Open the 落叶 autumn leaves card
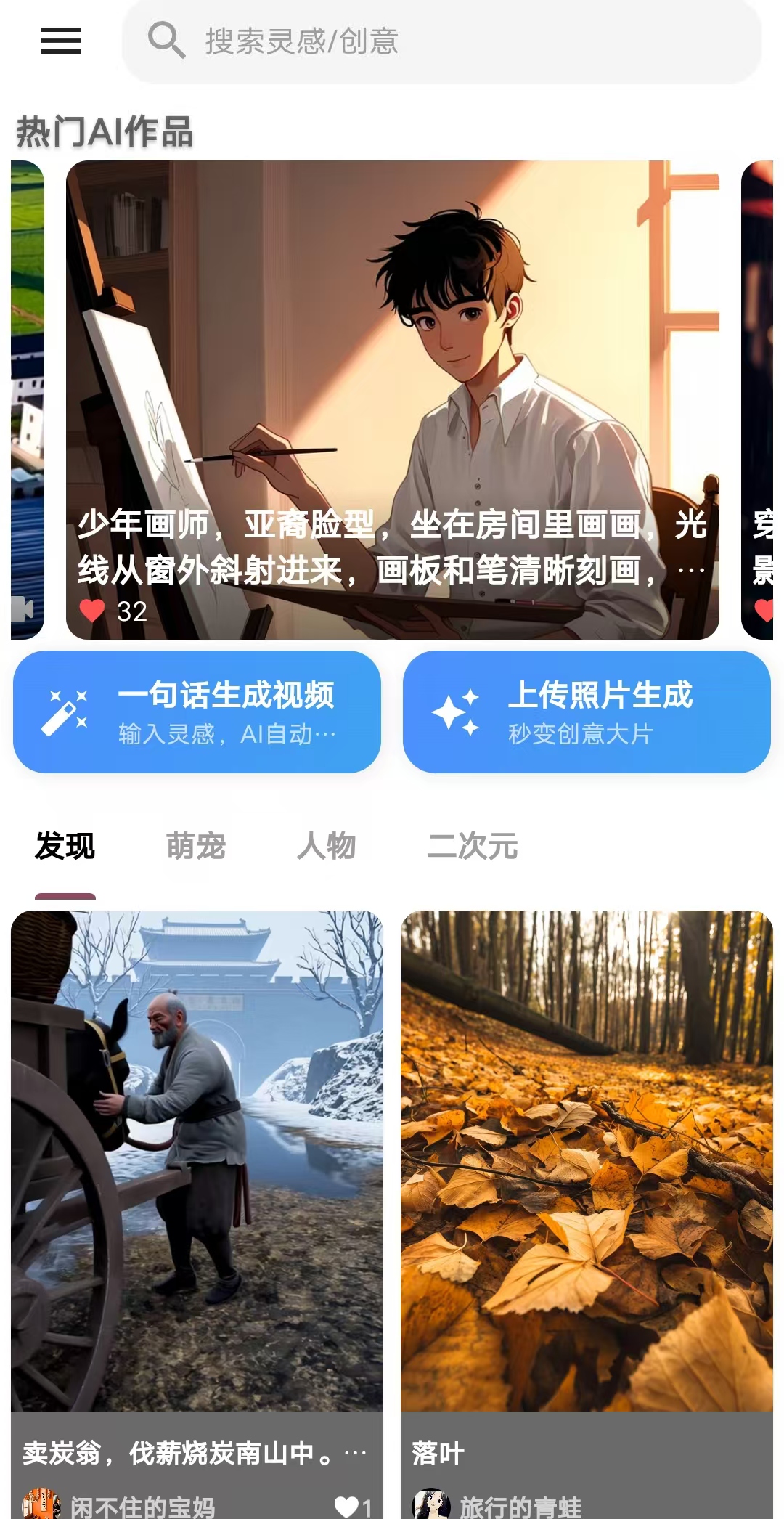The image size is (784, 1519). 587,1162
